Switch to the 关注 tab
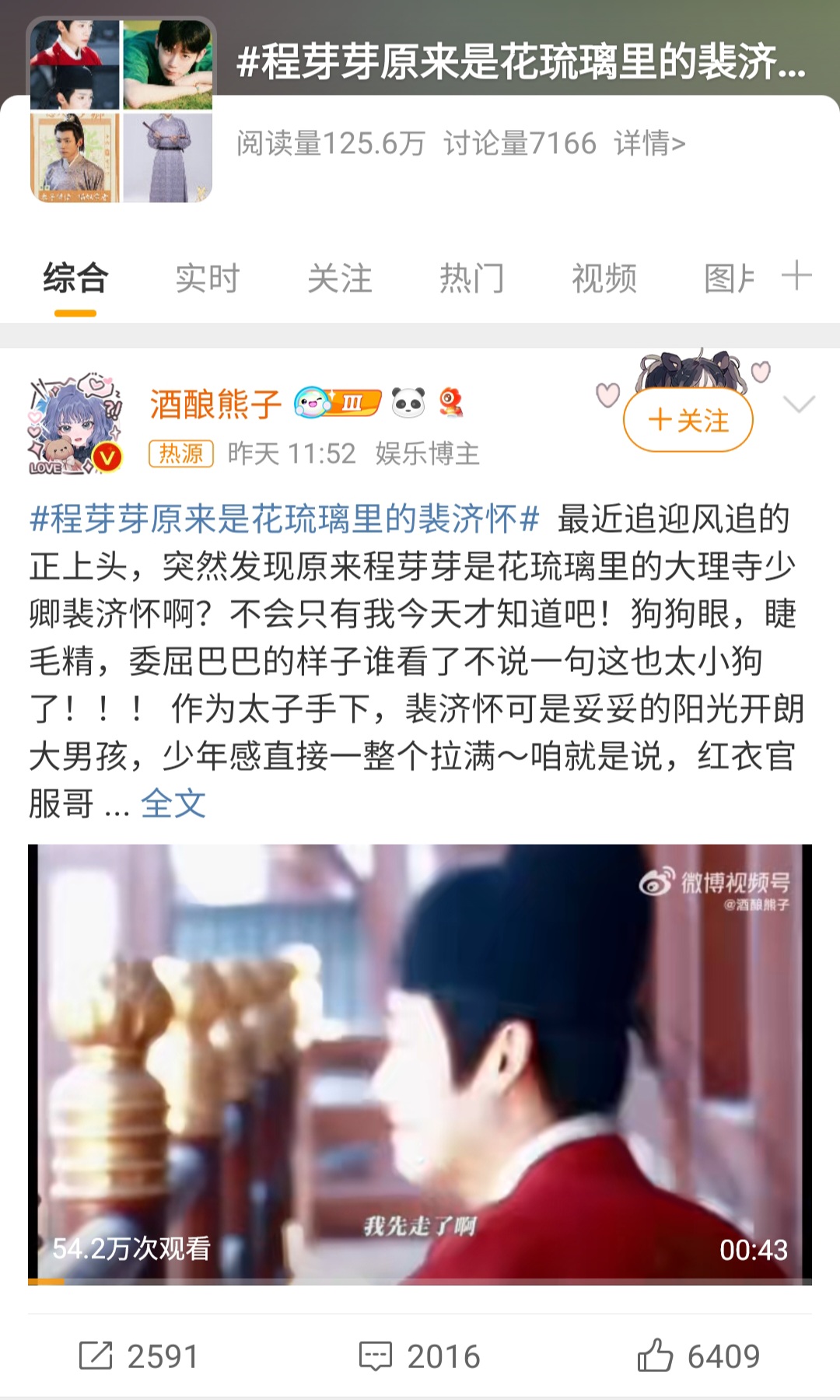The height and width of the screenshot is (1400, 840). pos(339,278)
